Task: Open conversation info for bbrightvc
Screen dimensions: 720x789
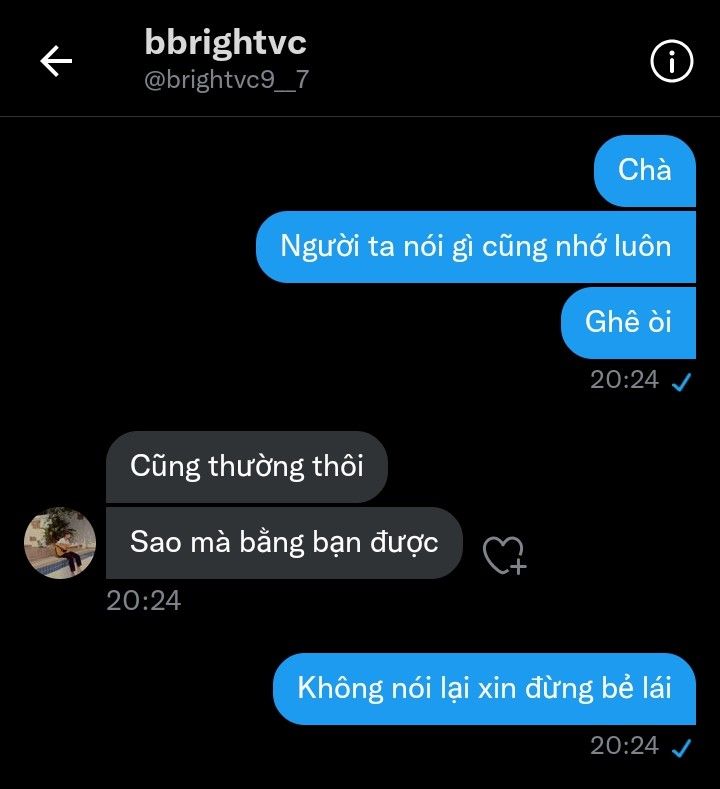Action: click(x=671, y=62)
